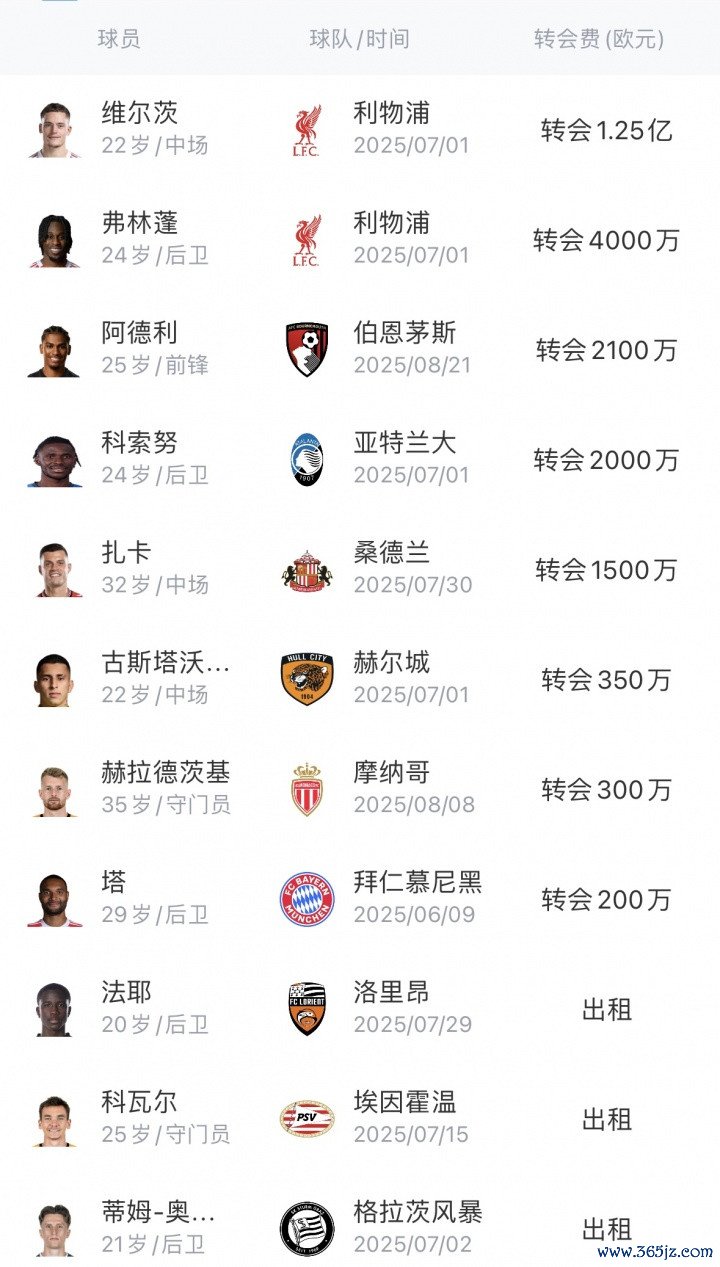Image resolution: width=720 pixels, height=1267 pixels.
Task: Open the 科索努 transfer entry
Action: 360,460
